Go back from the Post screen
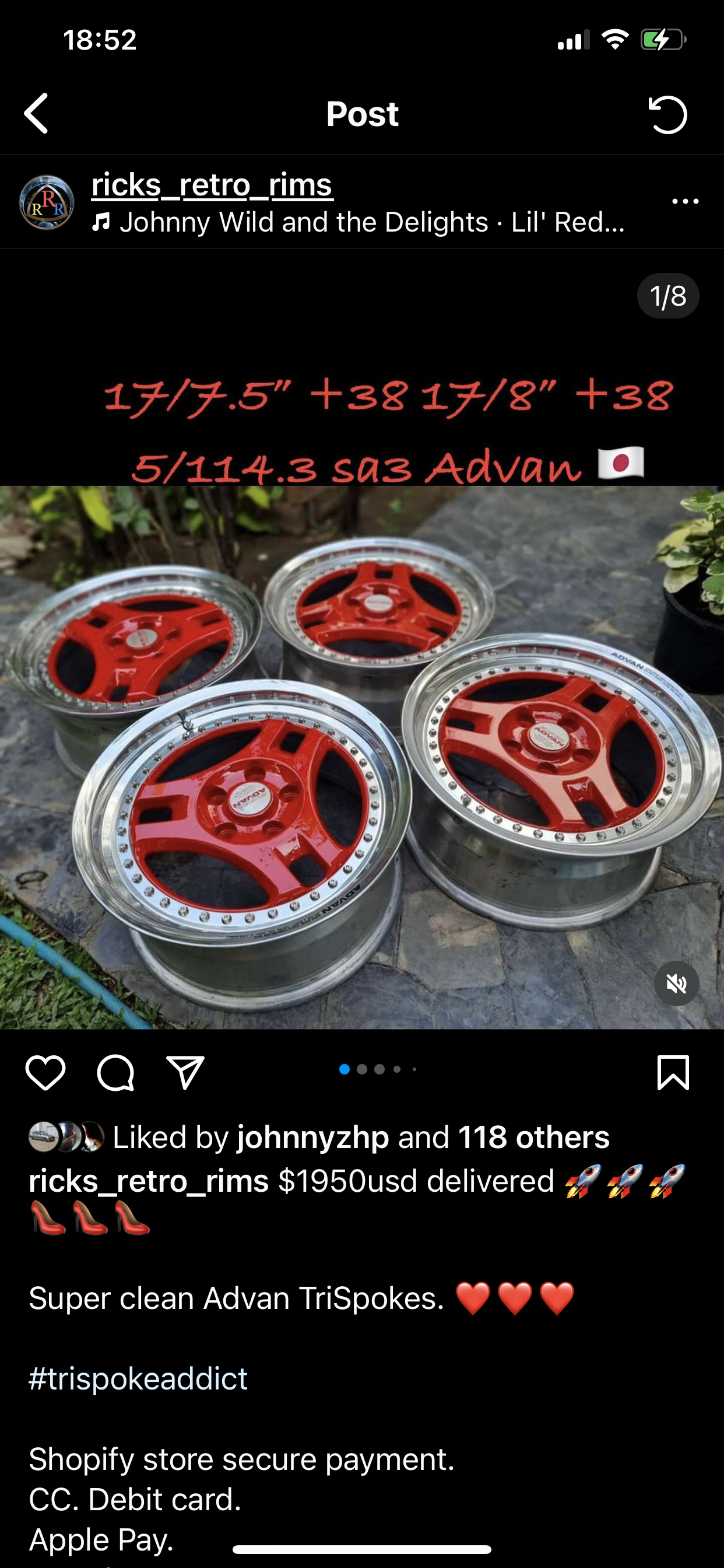 coord(37,113)
